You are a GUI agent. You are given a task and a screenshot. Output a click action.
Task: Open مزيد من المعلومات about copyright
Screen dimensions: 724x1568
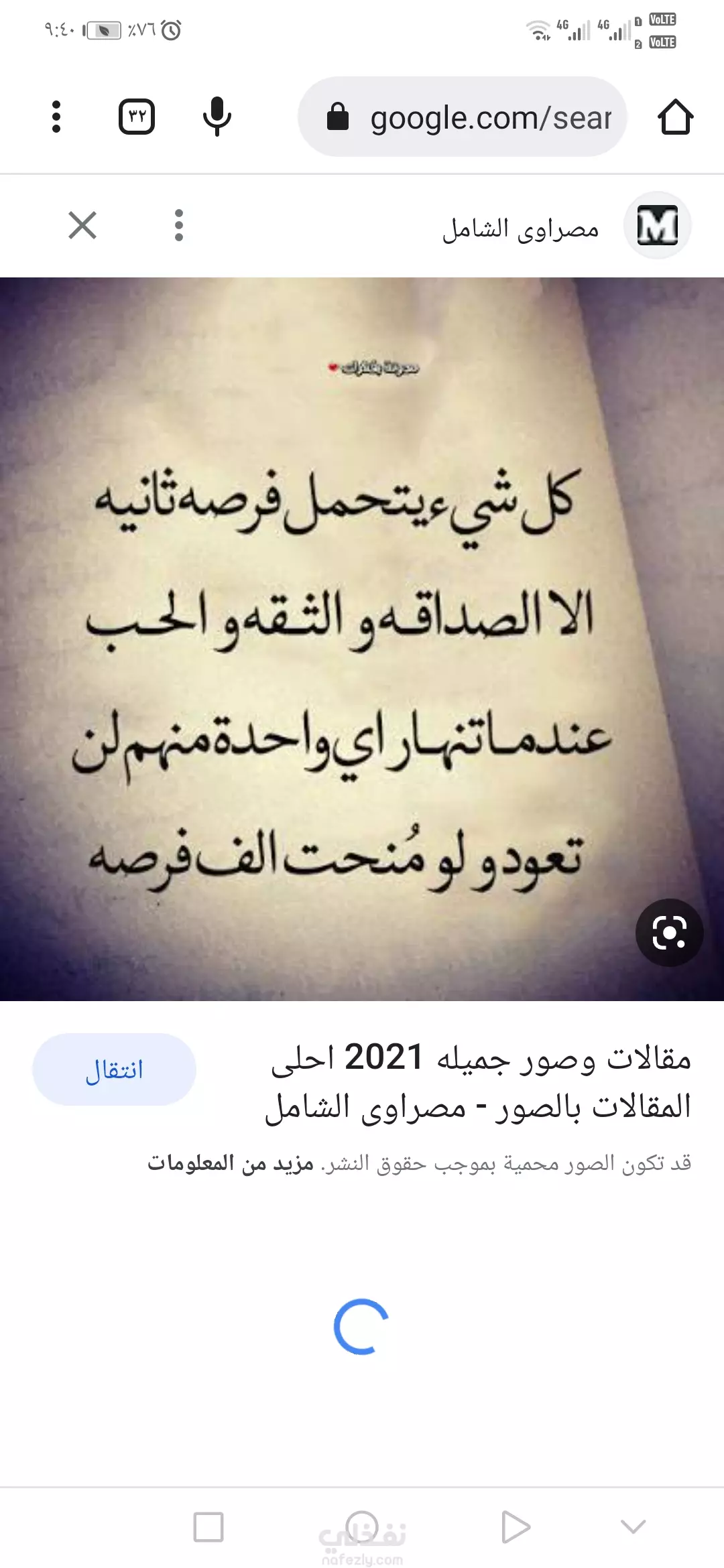(x=231, y=1163)
